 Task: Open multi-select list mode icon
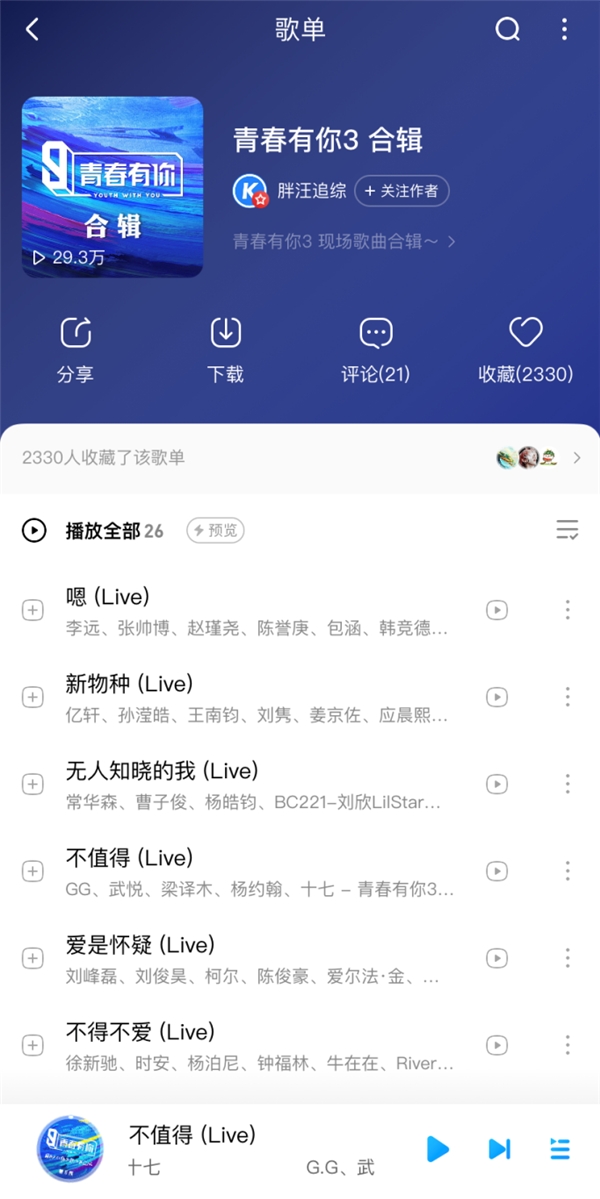[x=567, y=530]
